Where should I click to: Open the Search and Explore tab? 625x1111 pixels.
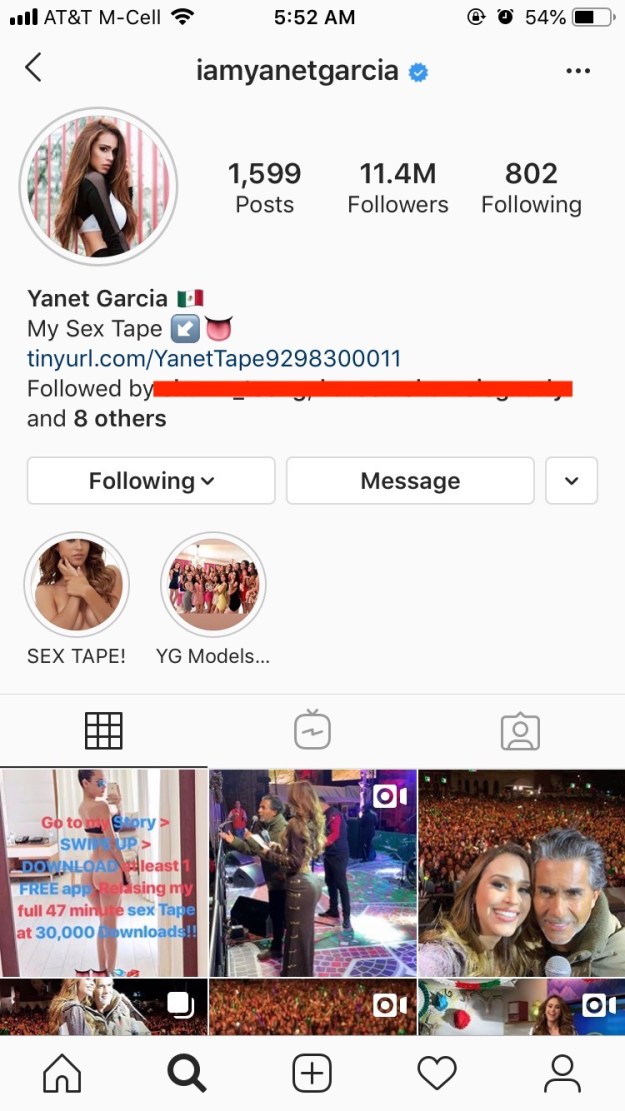click(x=187, y=1073)
